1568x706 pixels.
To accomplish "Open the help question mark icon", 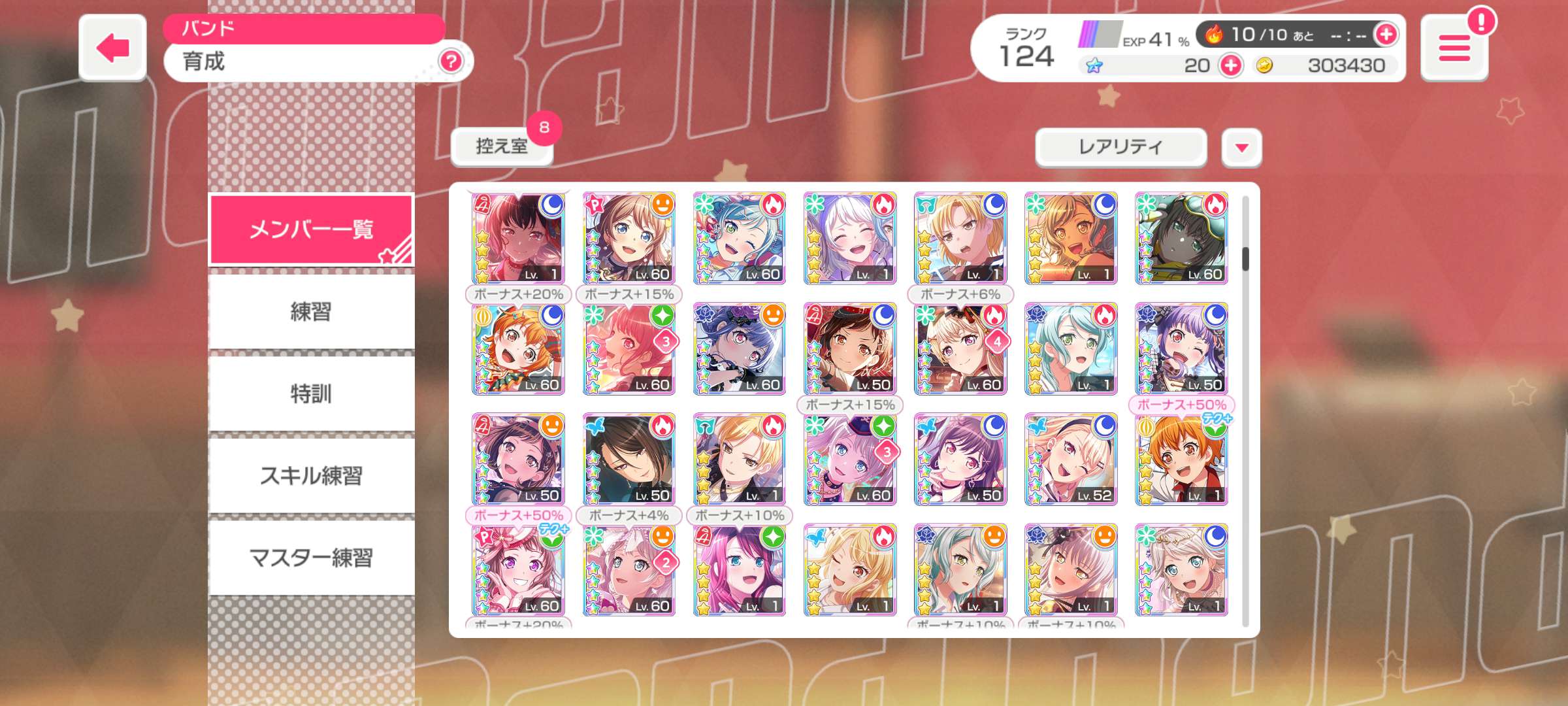I will tap(451, 61).
